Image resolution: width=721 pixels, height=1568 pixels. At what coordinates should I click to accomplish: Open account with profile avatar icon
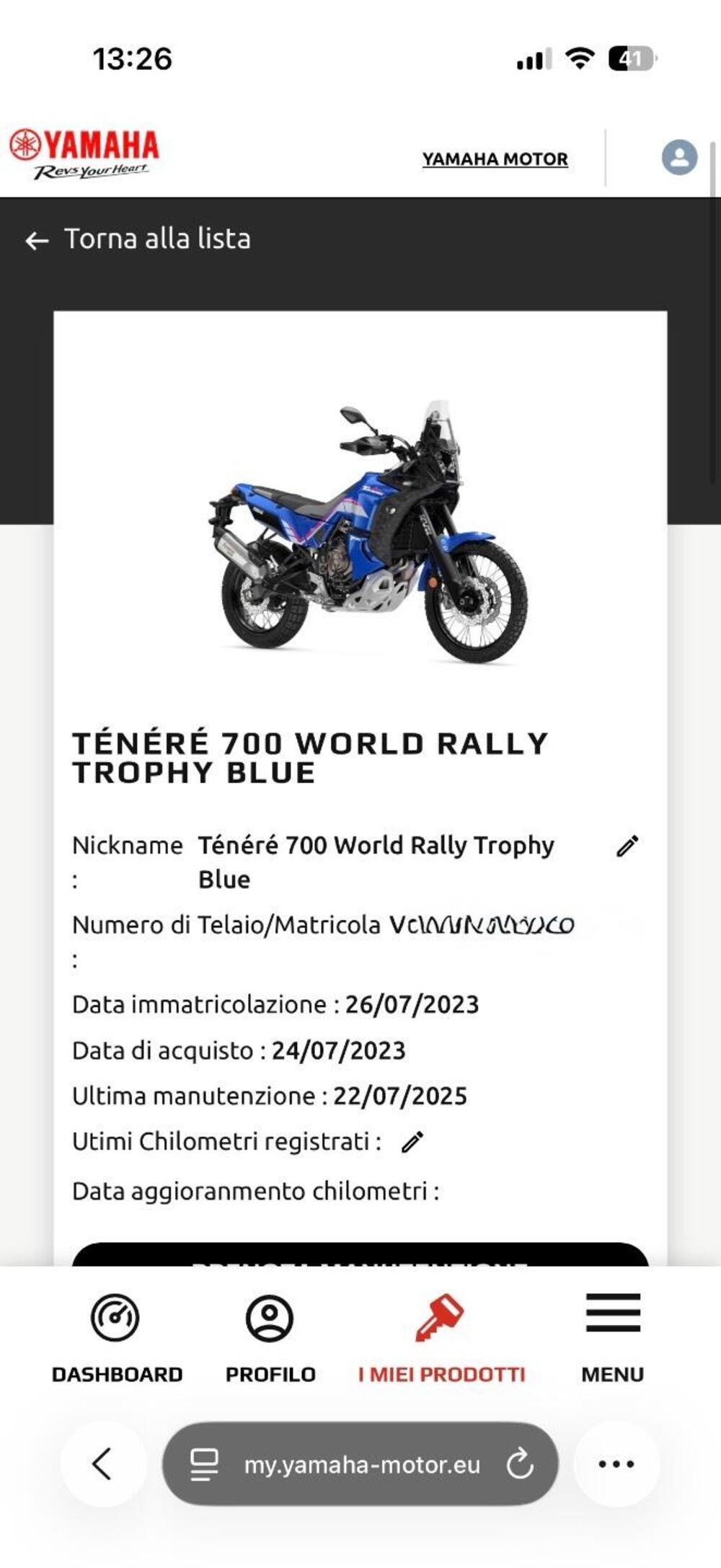coord(678,159)
